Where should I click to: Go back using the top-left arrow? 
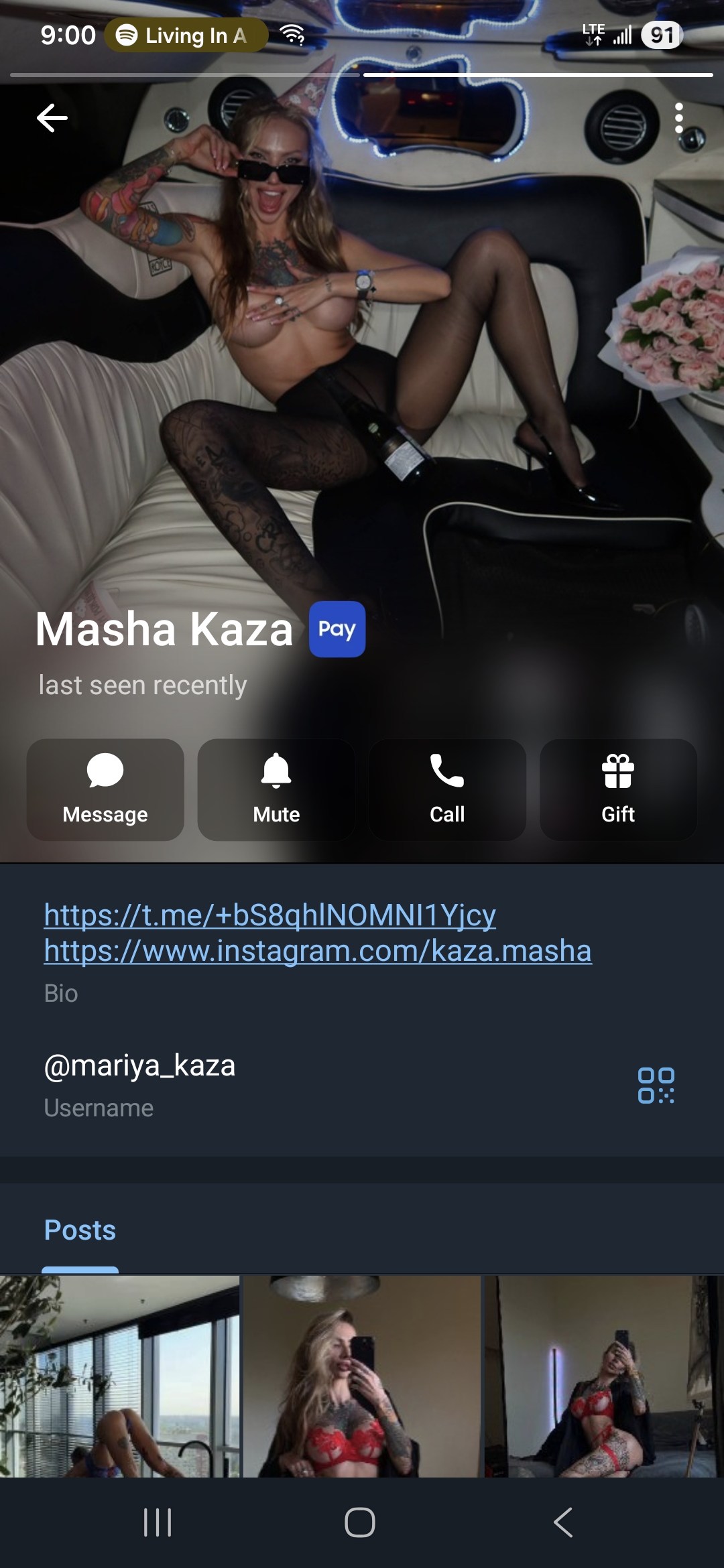[52, 119]
